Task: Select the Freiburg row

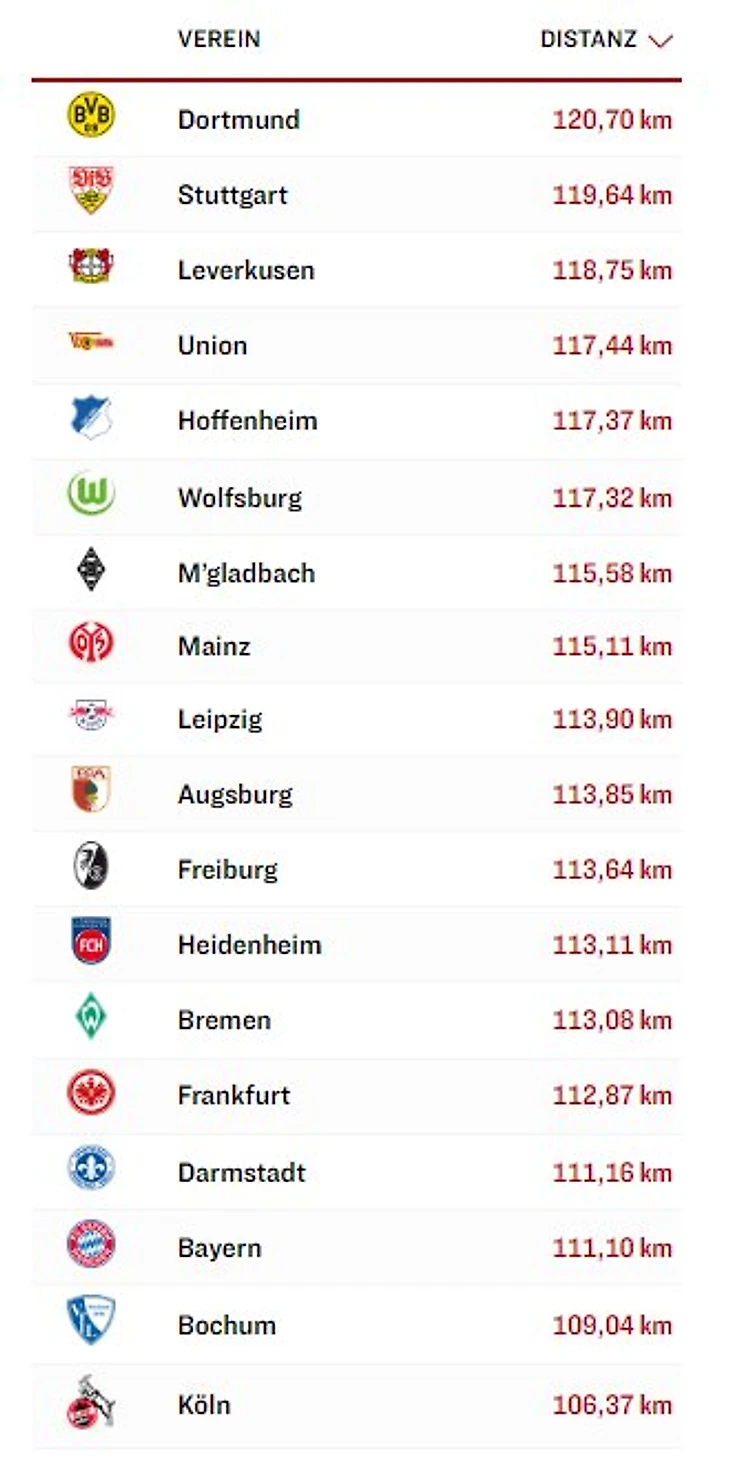Action: pyautogui.click(x=227, y=869)
